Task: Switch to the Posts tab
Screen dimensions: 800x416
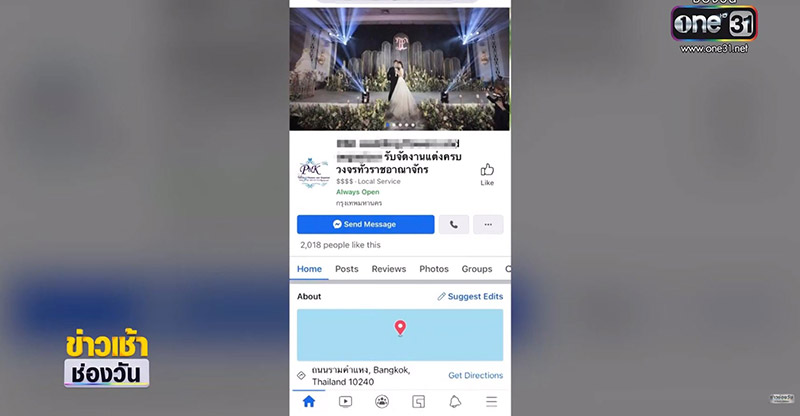Action: coord(347,269)
